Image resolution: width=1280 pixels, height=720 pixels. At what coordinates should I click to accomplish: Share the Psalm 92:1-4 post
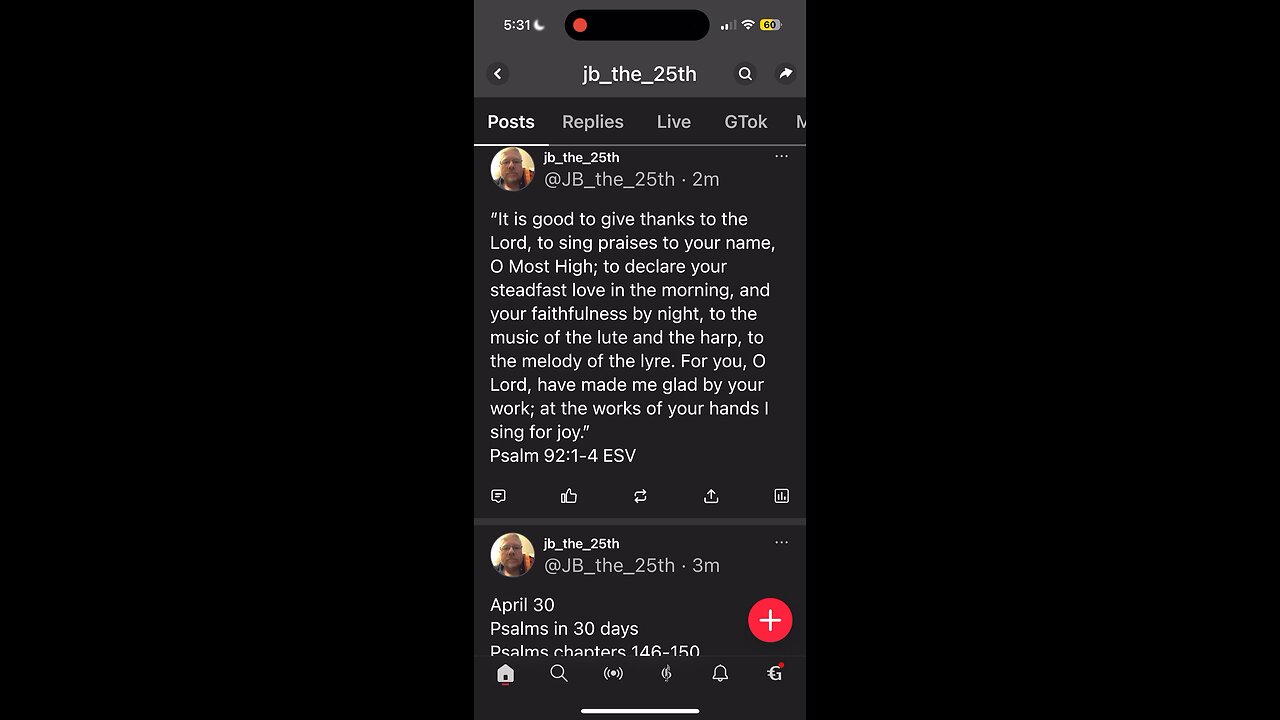711,496
